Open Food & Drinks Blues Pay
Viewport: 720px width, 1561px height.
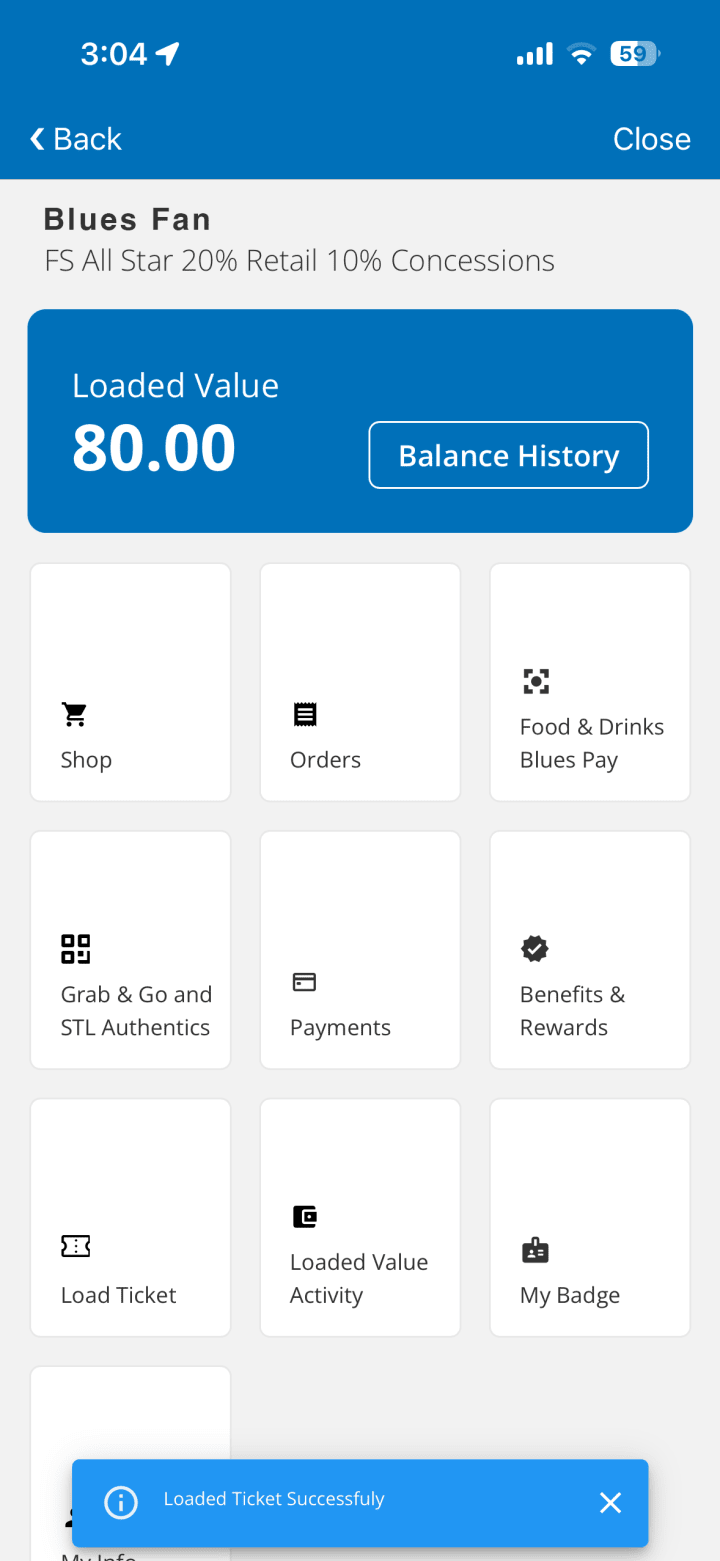coord(590,682)
